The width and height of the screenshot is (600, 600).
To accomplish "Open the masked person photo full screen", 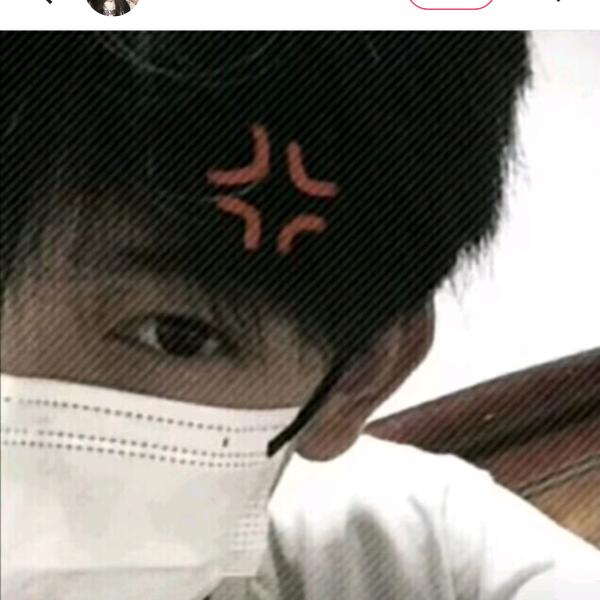I will (300, 315).
